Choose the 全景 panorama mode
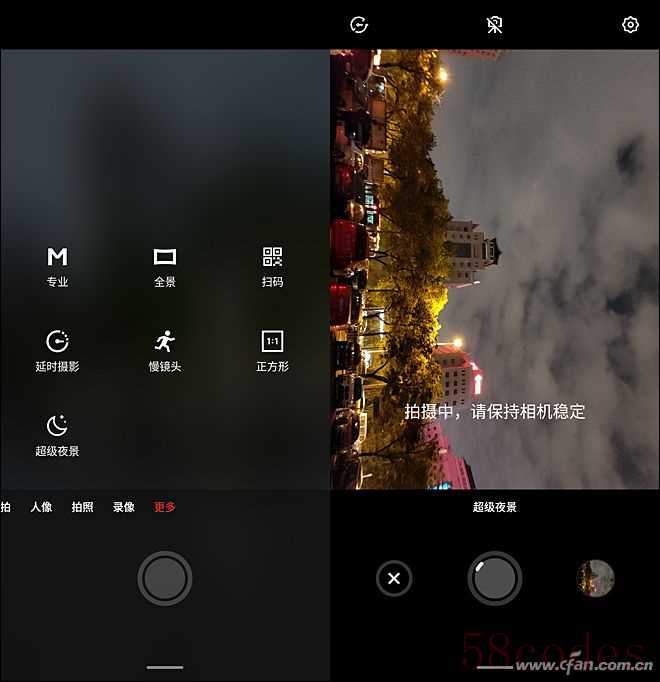 coord(165,265)
